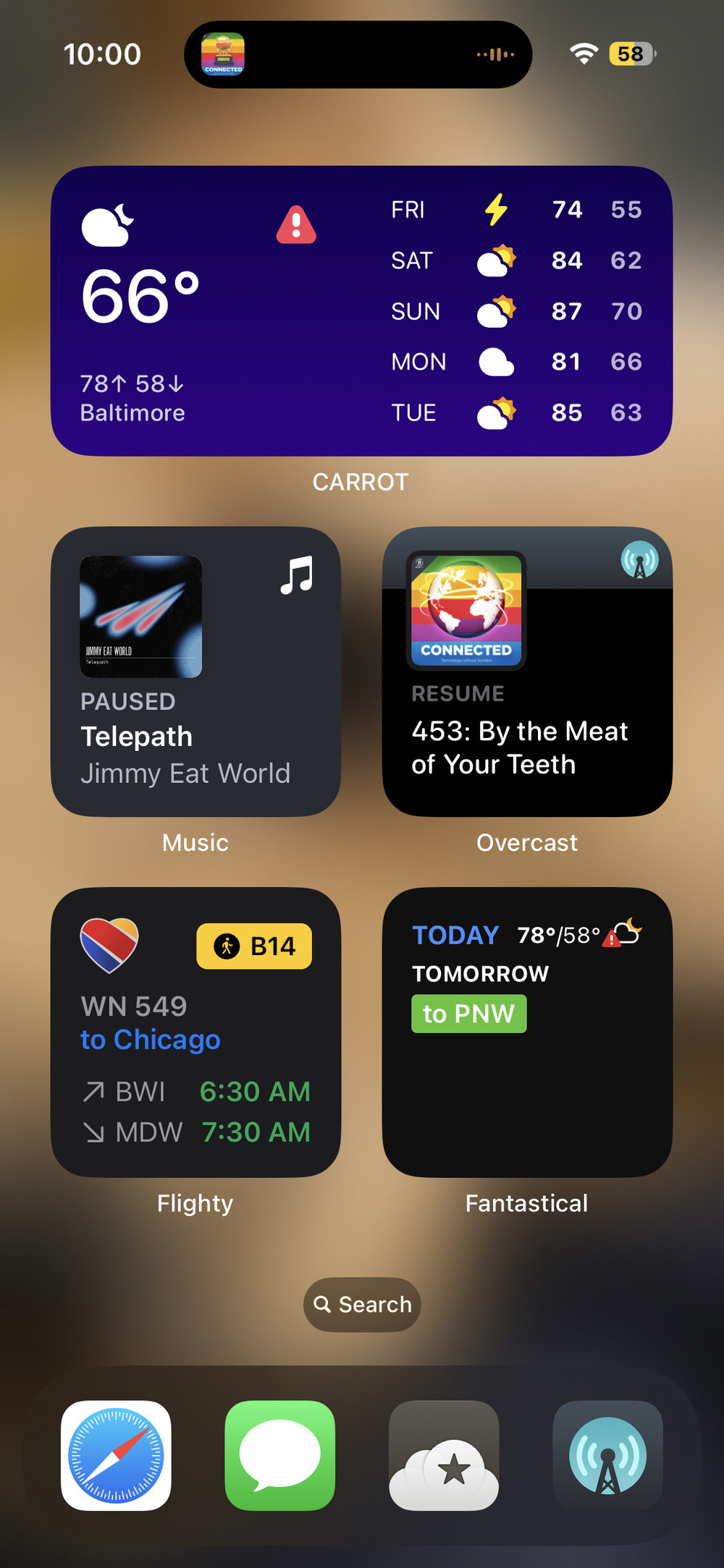This screenshot has width=724, height=1568.
Task: Launch Safari from the dock
Action: tap(116, 1455)
